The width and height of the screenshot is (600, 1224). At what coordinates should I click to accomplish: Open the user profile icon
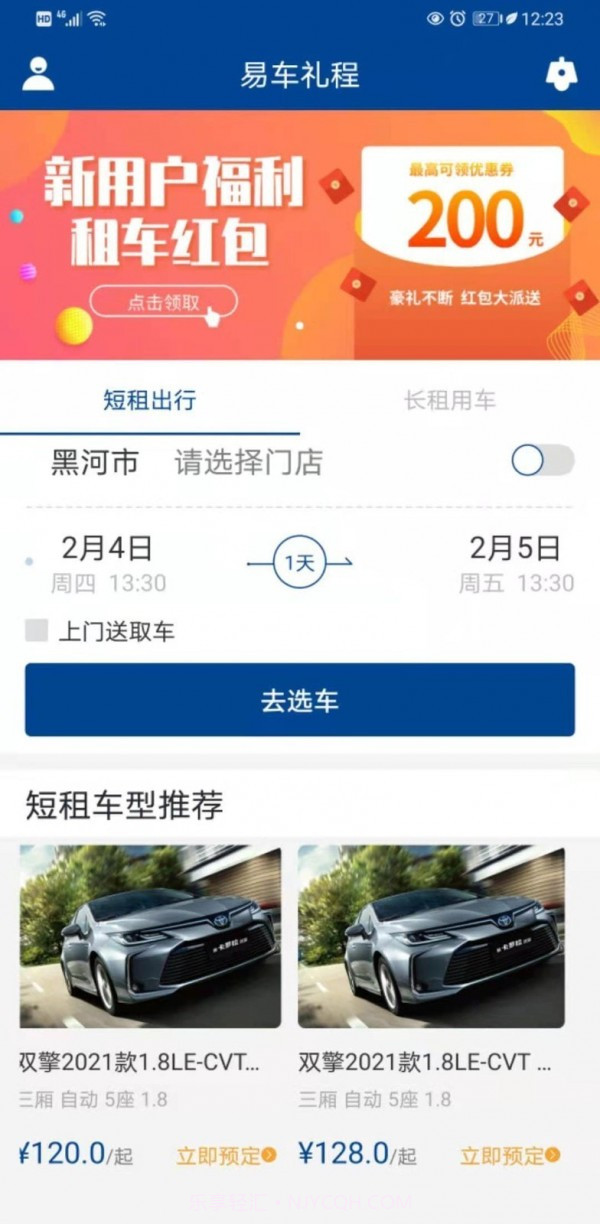(38, 74)
